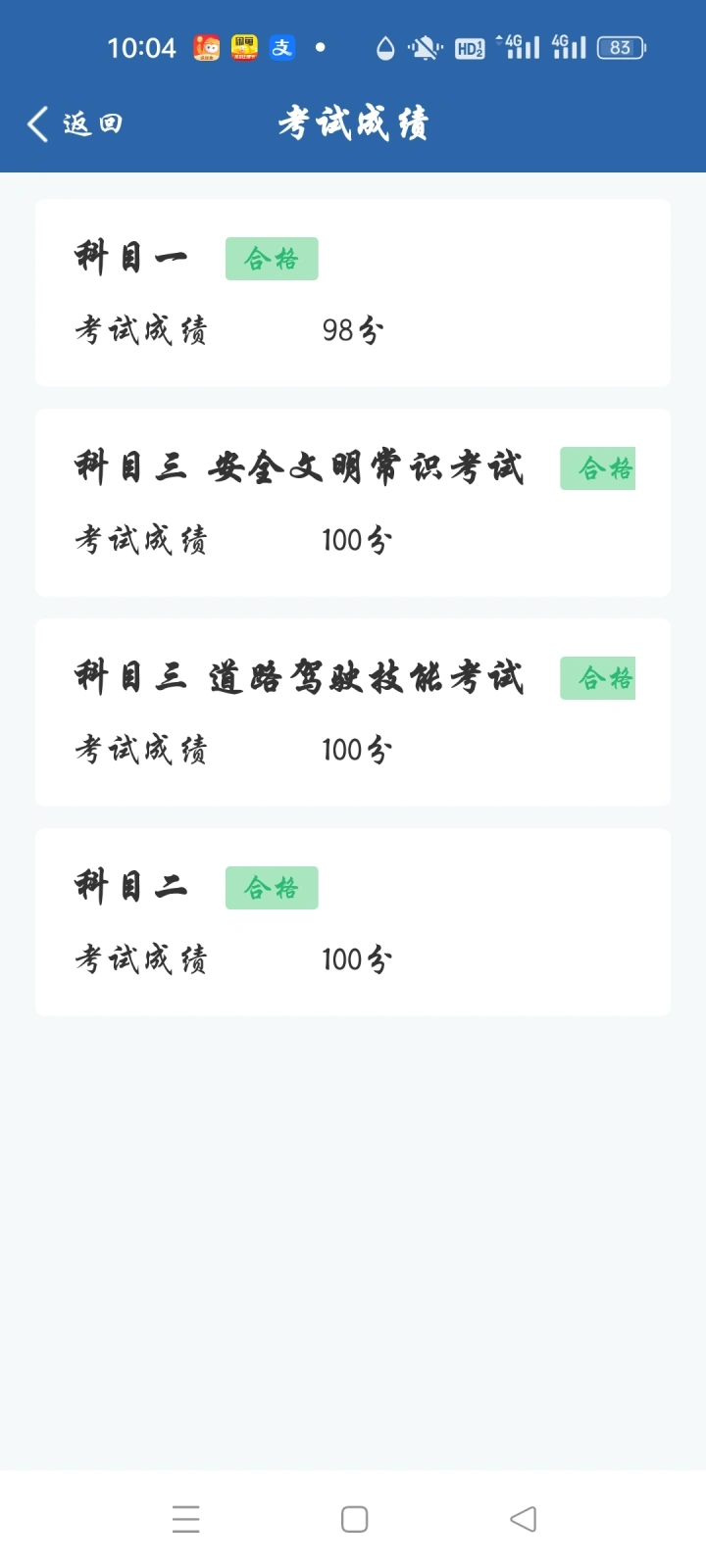Viewport: 706px width, 1568px height.
Task: Open the system recent apps menu
Action: [x=185, y=1519]
